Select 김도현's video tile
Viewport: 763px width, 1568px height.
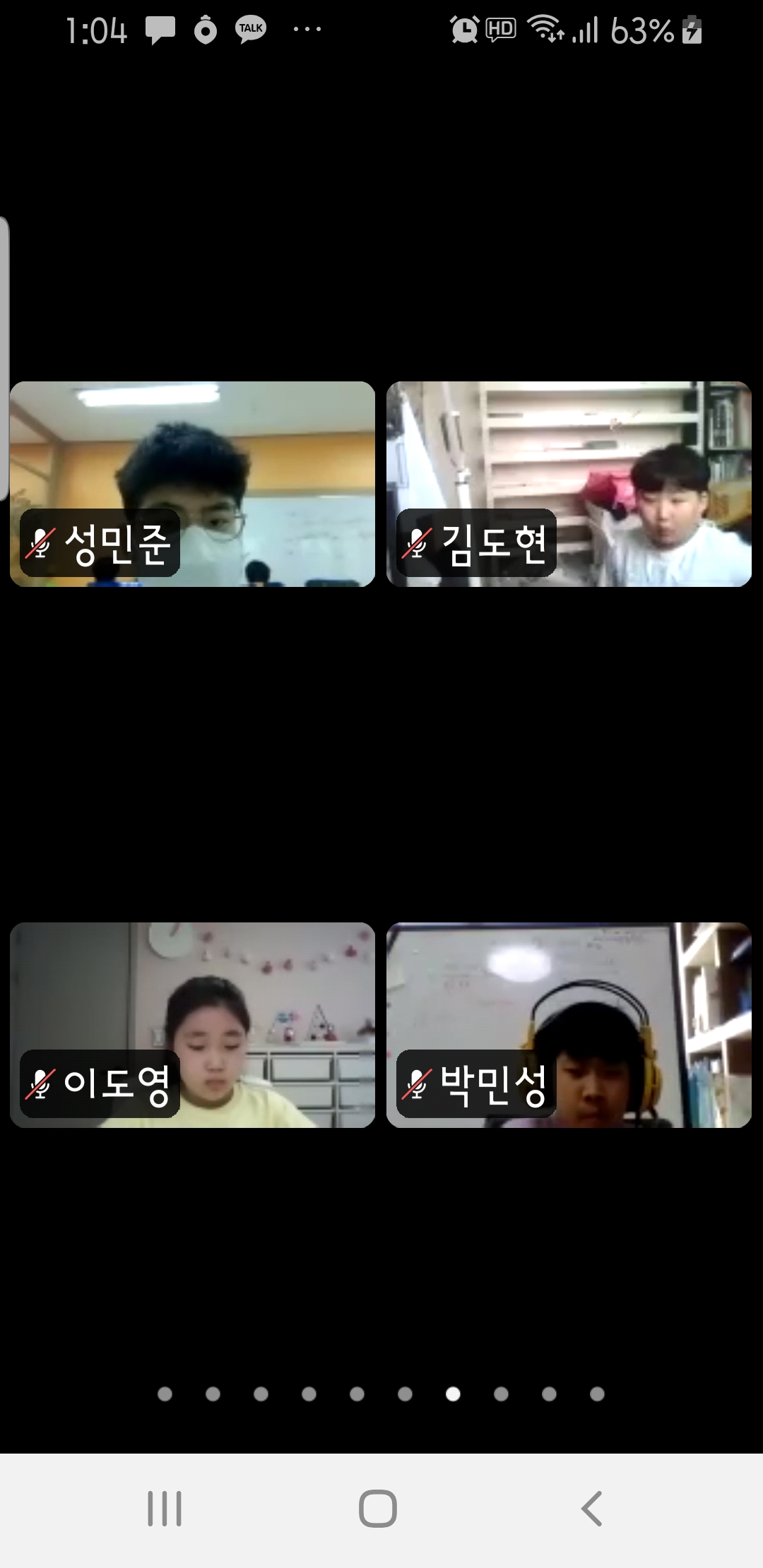click(x=569, y=484)
